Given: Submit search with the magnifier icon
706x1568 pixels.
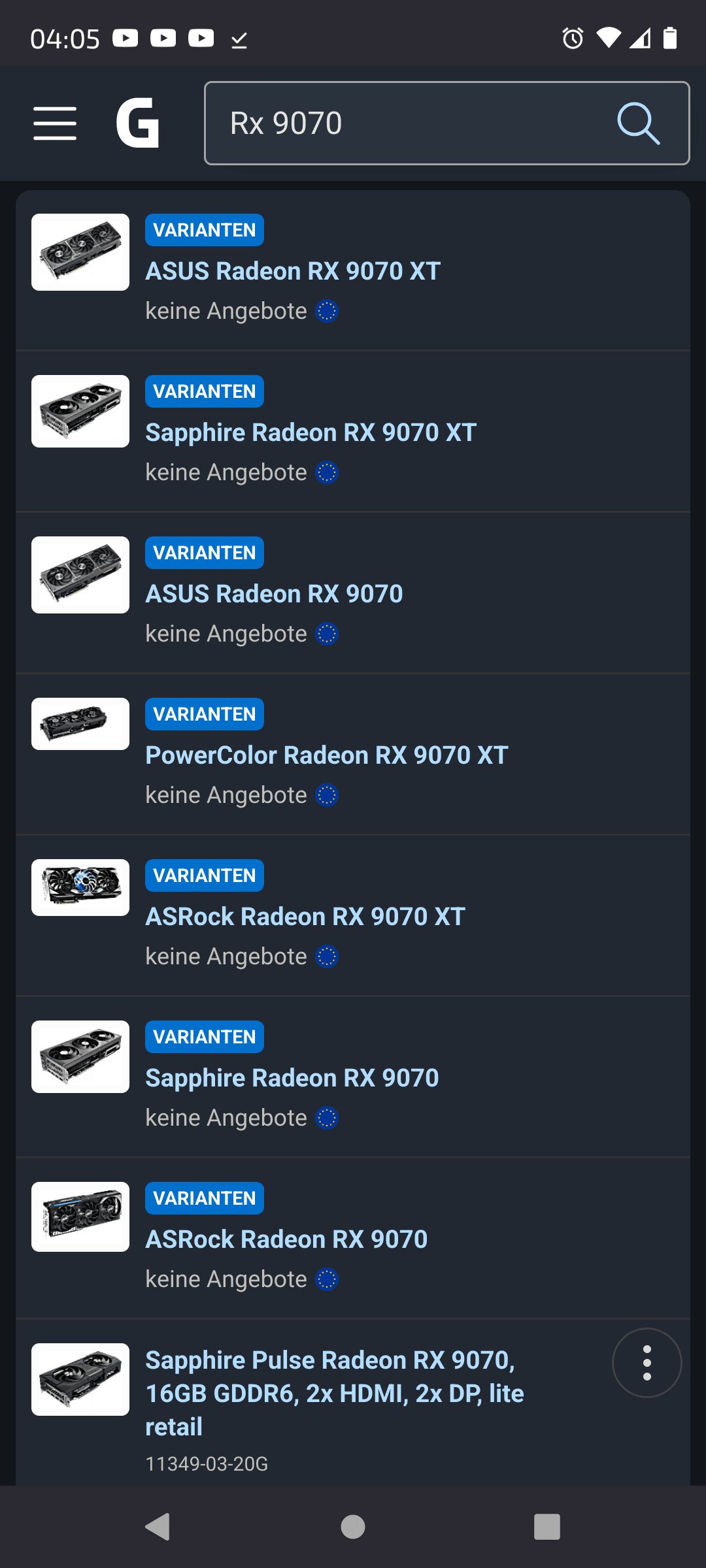Looking at the screenshot, I should pos(638,123).
